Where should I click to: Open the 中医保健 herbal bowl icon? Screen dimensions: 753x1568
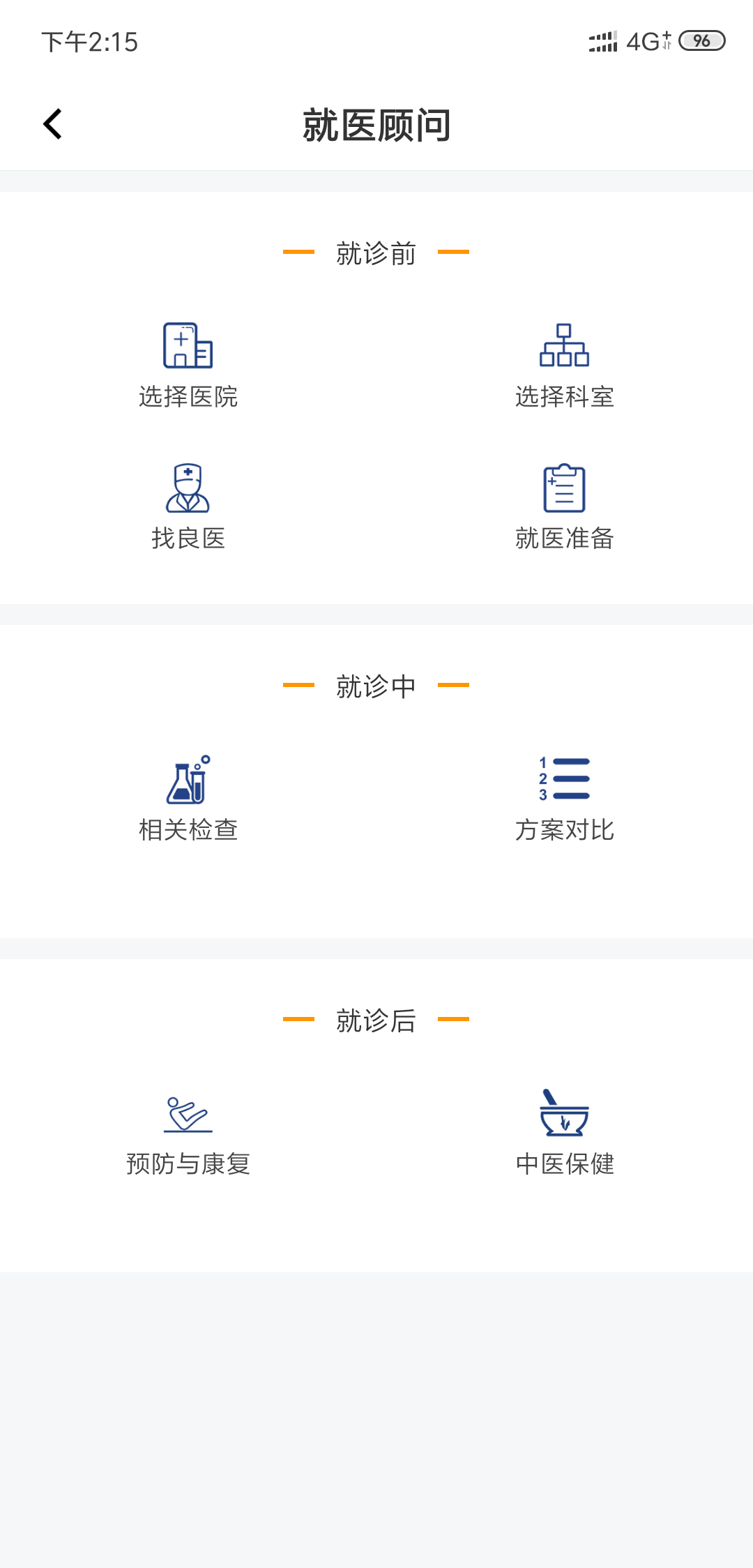pos(565,1114)
